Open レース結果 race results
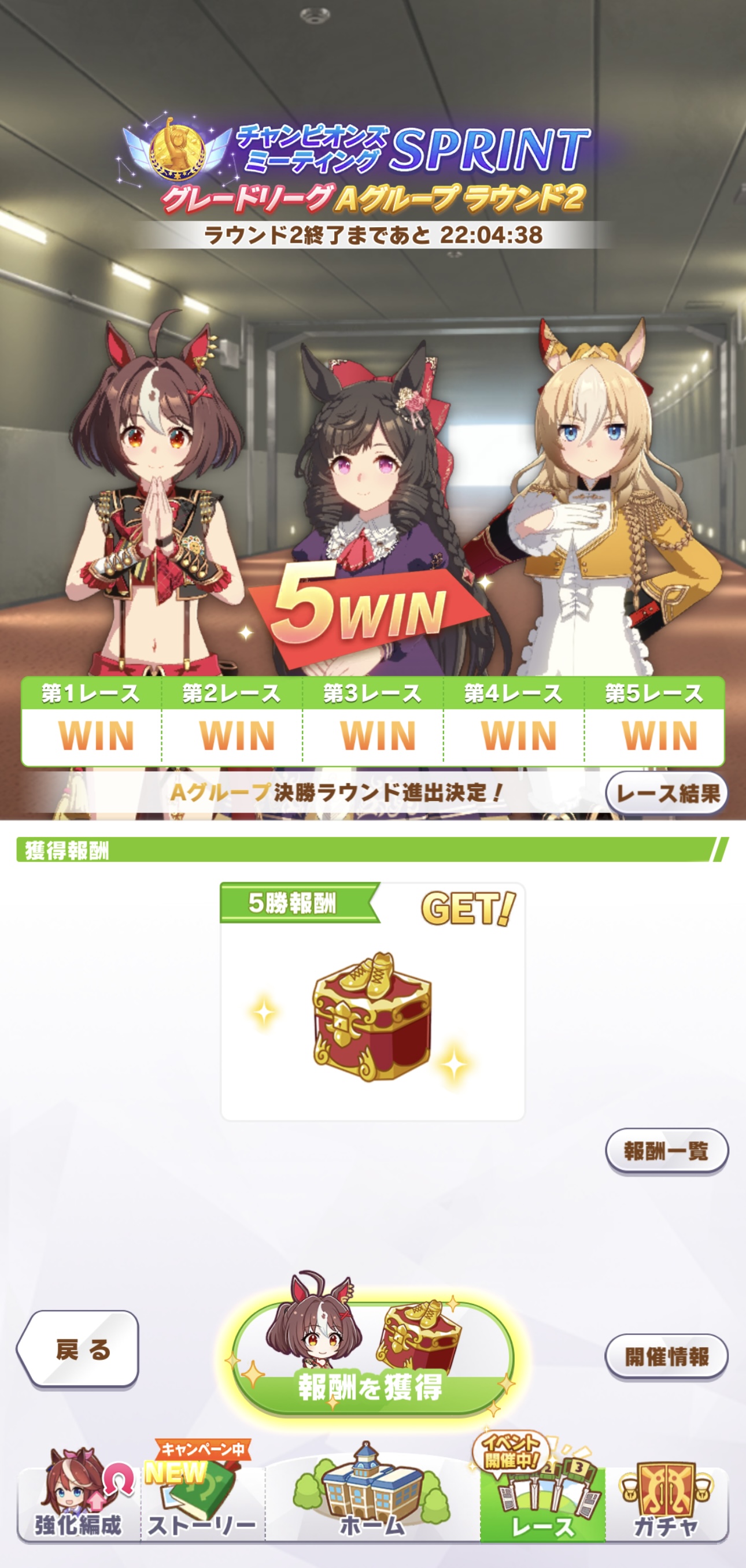 point(667,793)
